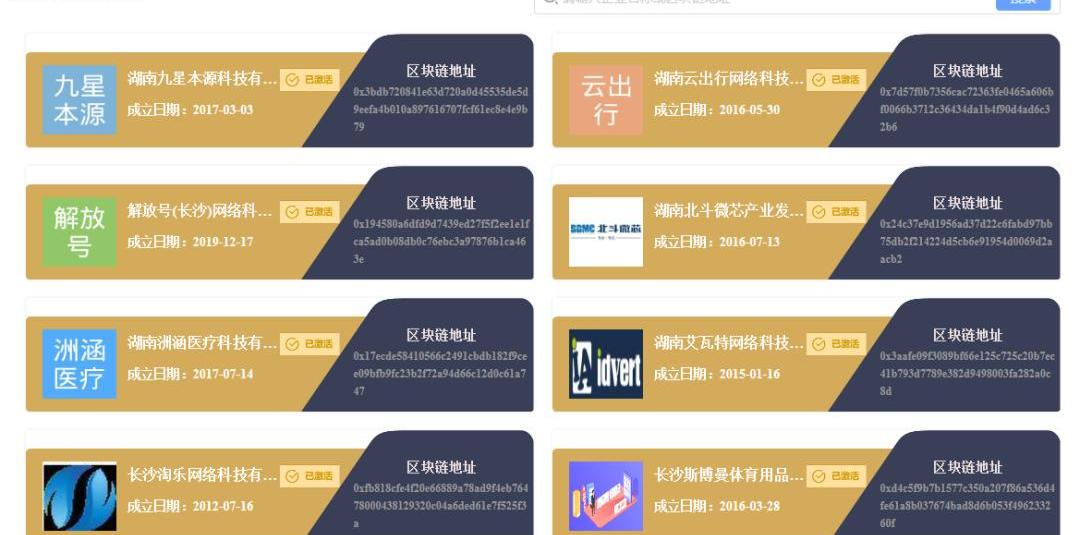The width and height of the screenshot is (1080, 535).
Task: Open the 长沙斯博曼体育用品 company card
Action: click(x=728, y=475)
